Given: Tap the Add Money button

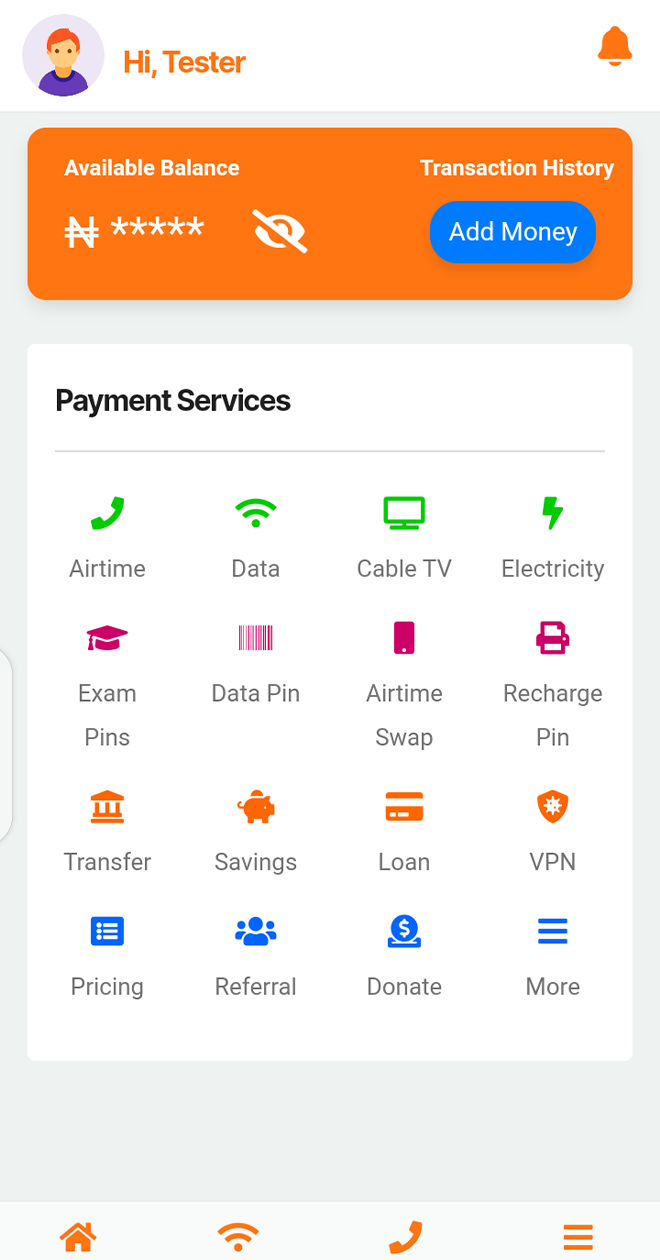Looking at the screenshot, I should (512, 232).
